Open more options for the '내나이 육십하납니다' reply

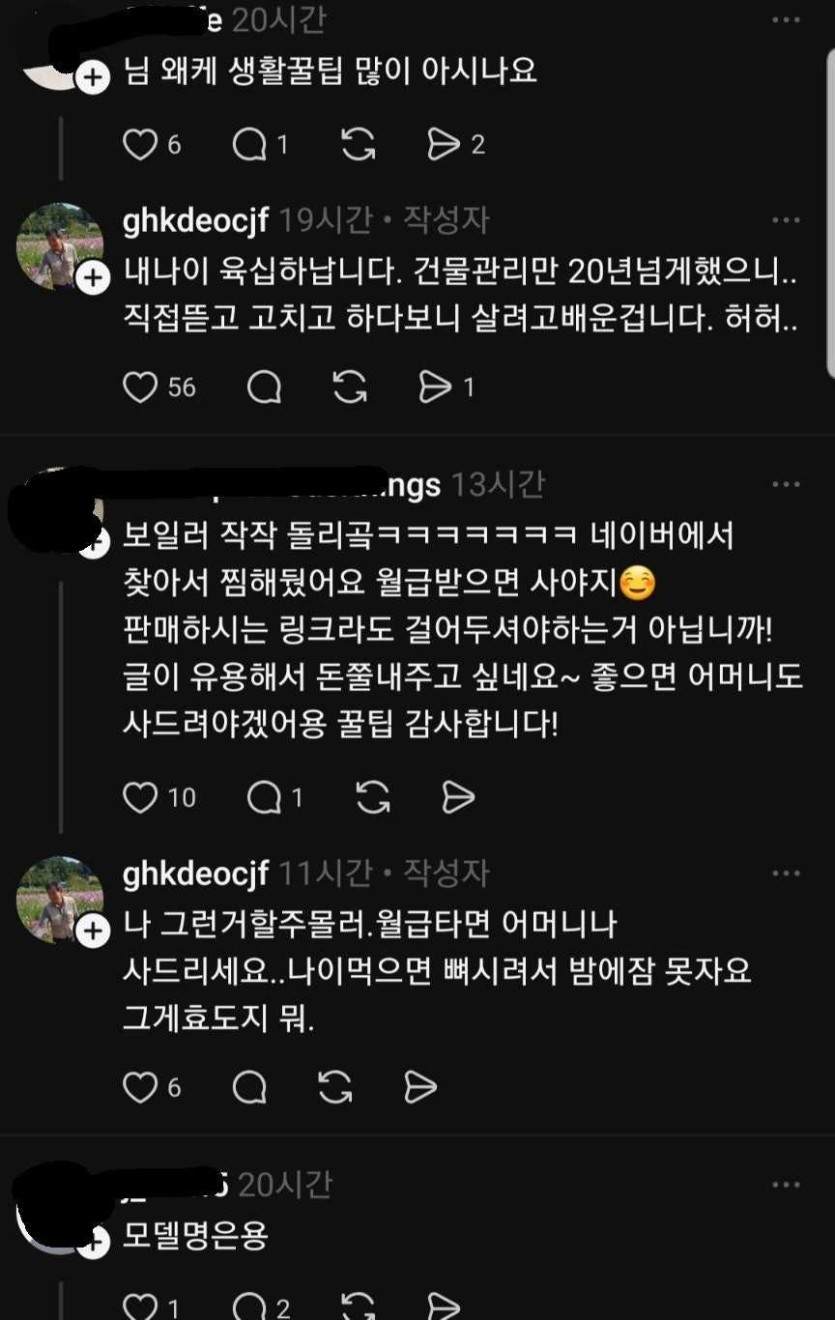pyautogui.click(x=786, y=221)
